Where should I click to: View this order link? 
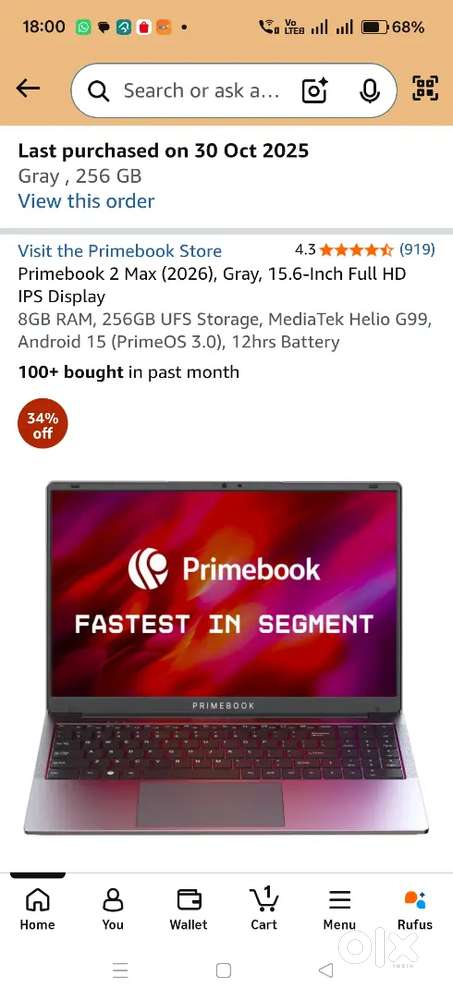[86, 201]
